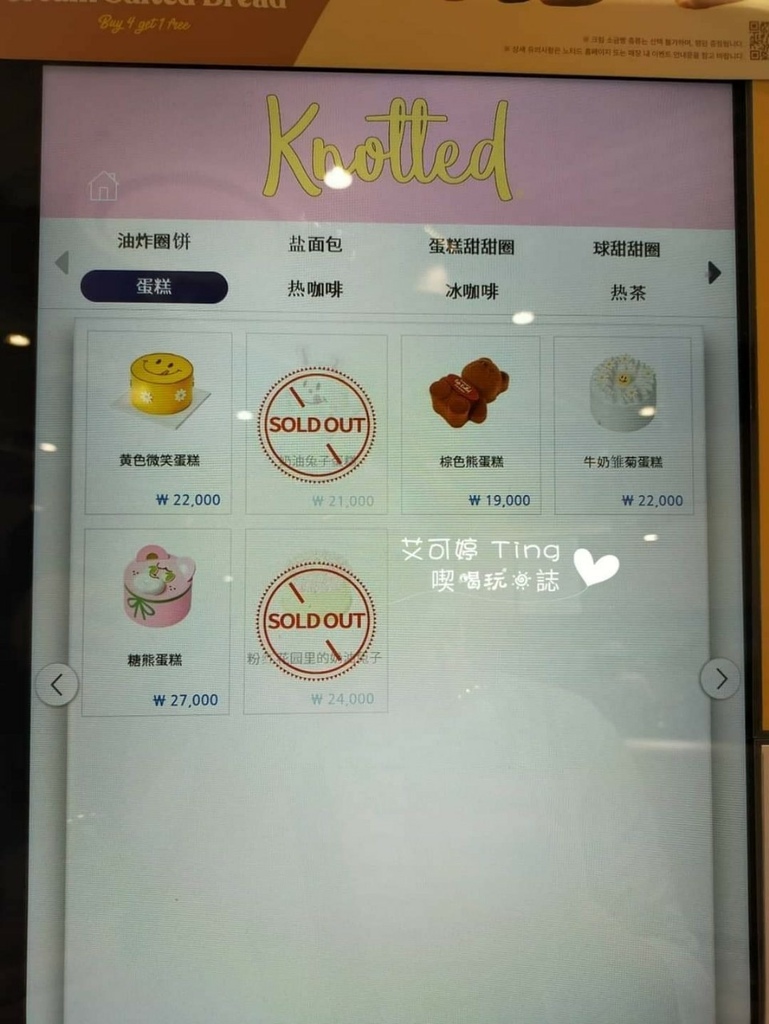Switch to the 冰咖啡 category

tap(471, 292)
